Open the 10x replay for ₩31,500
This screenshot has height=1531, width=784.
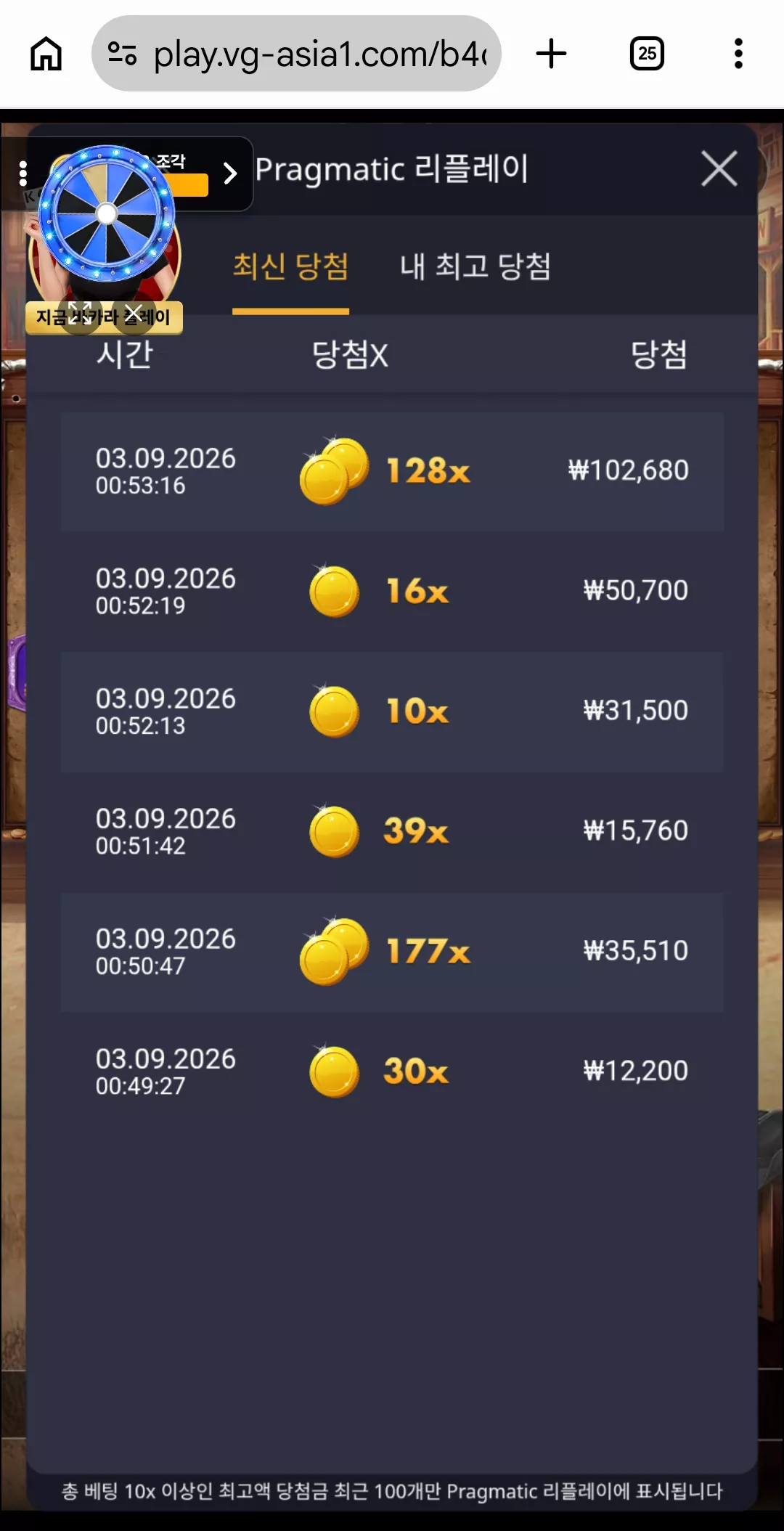coord(392,711)
